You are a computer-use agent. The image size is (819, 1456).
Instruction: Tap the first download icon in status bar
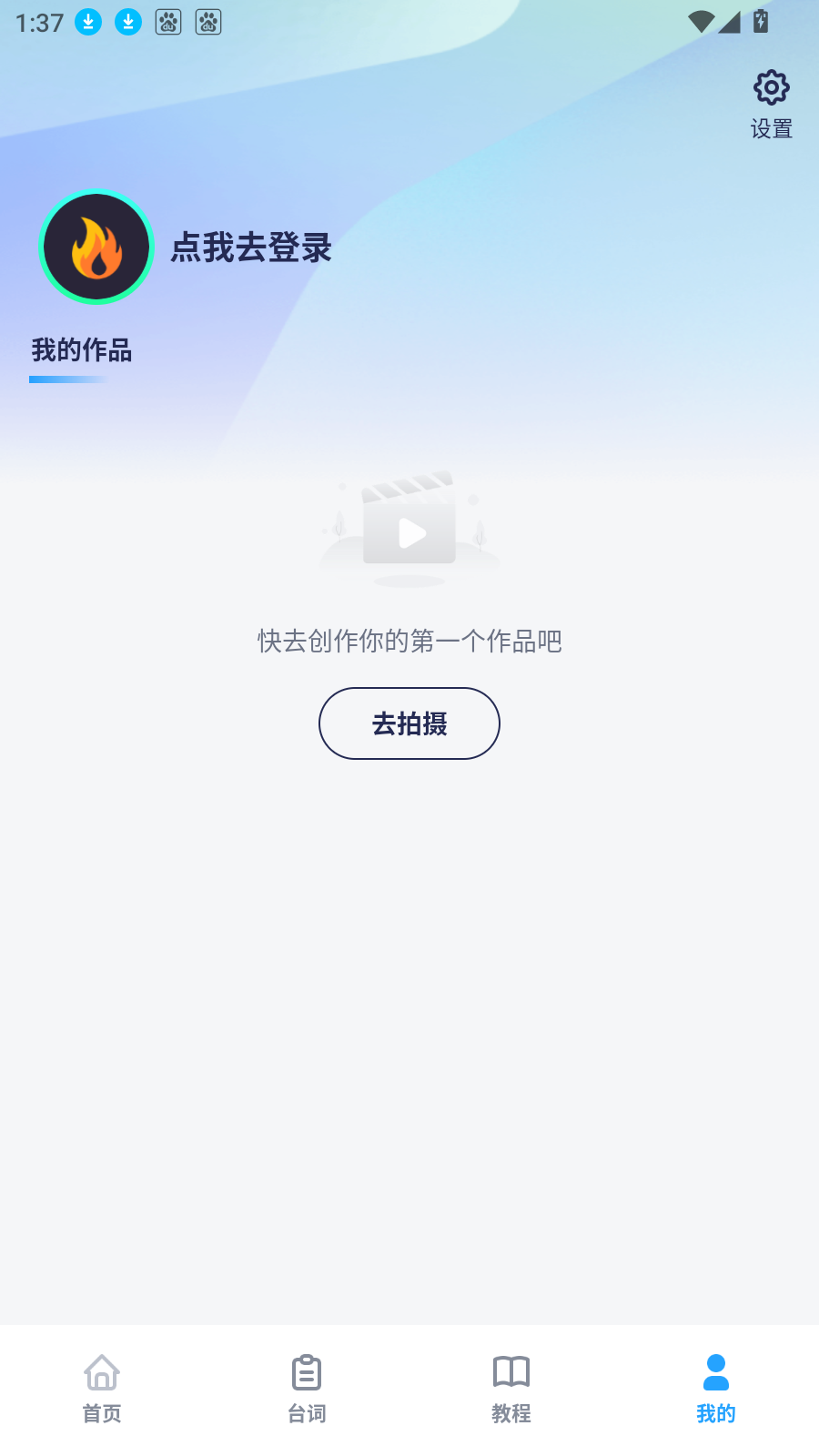click(x=88, y=22)
